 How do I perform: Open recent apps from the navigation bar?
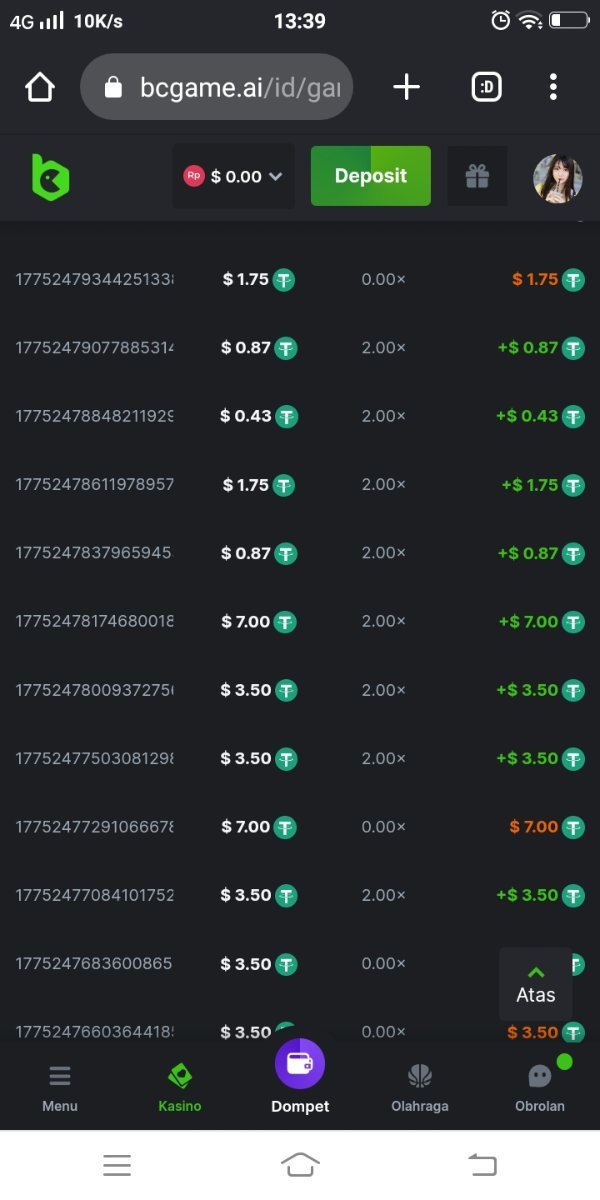click(x=117, y=1164)
